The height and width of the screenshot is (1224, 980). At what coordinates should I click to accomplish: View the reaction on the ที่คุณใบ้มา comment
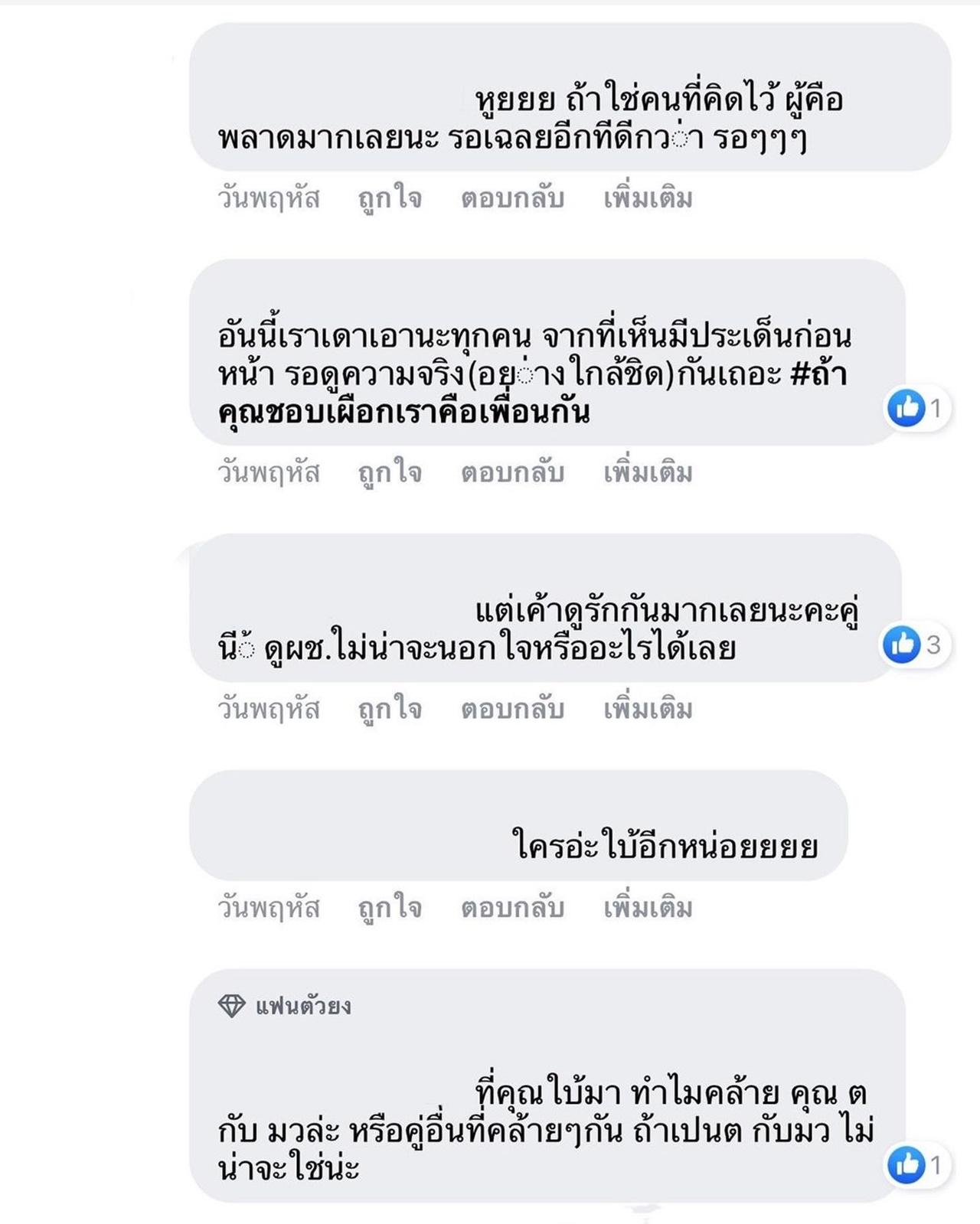click(915, 1165)
